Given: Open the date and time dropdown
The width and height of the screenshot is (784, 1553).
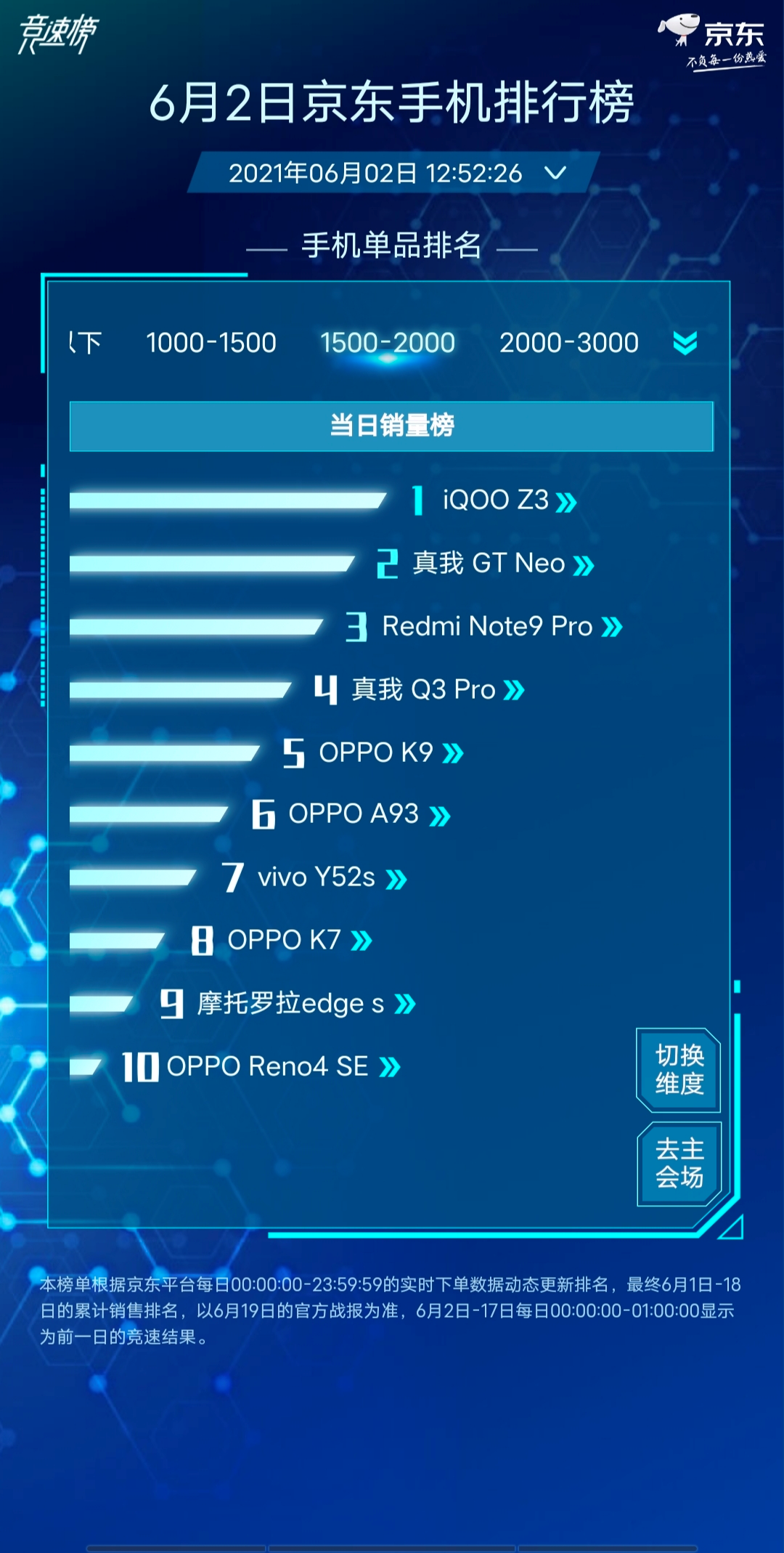Looking at the screenshot, I should pos(393,173).
